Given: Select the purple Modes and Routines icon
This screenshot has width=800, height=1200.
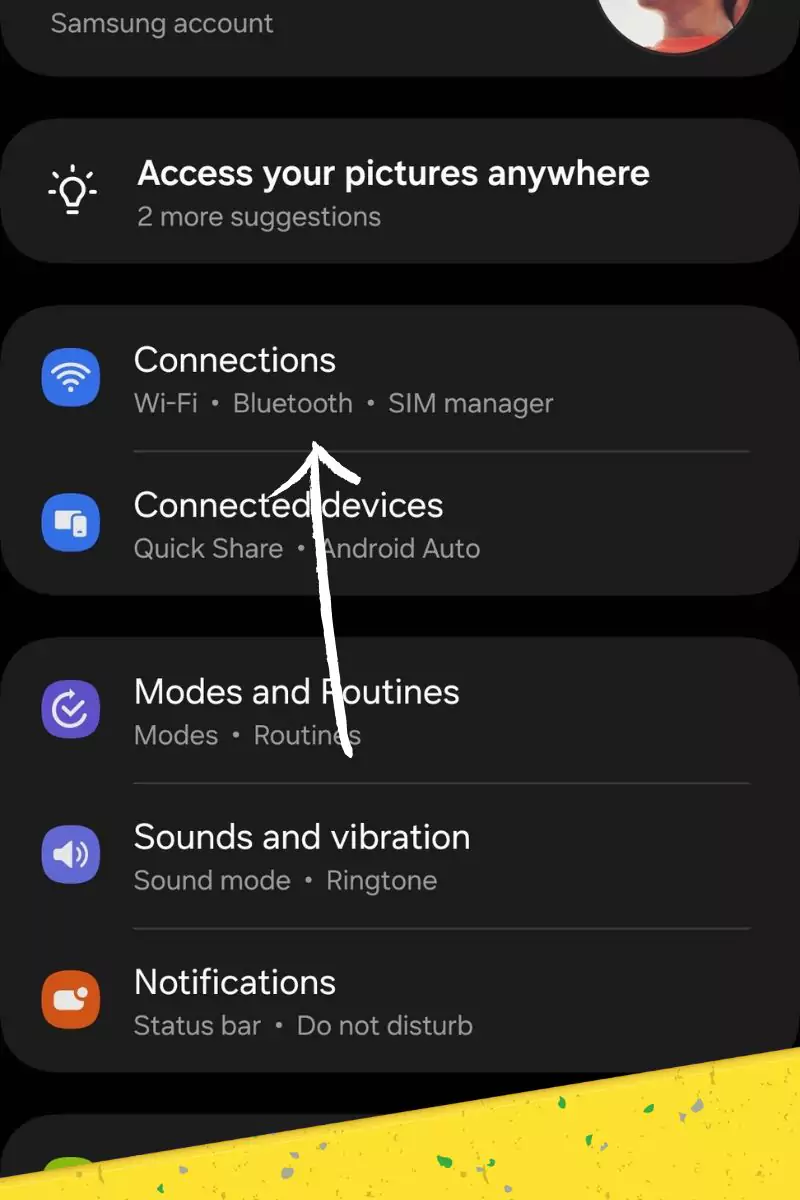Looking at the screenshot, I should [x=70, y=709].
